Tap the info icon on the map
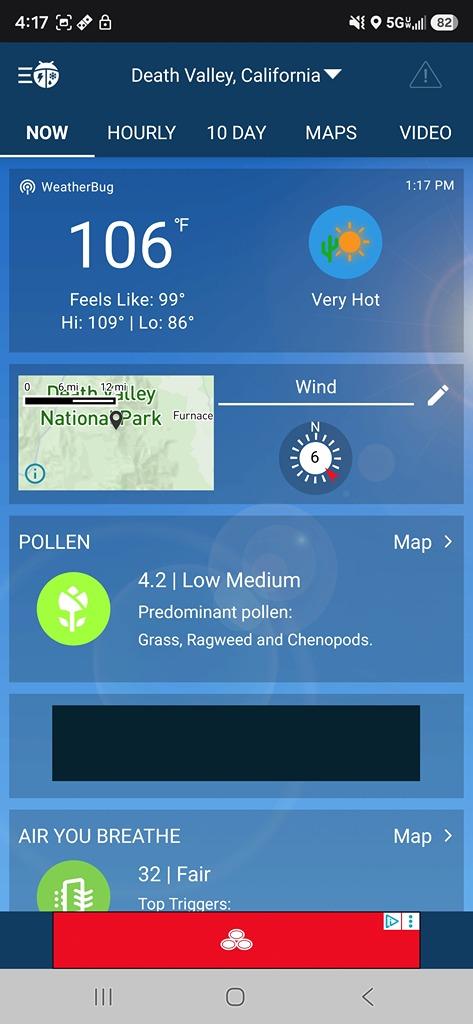The width and height of the screenshot is (473, 1024). (35, 473)
